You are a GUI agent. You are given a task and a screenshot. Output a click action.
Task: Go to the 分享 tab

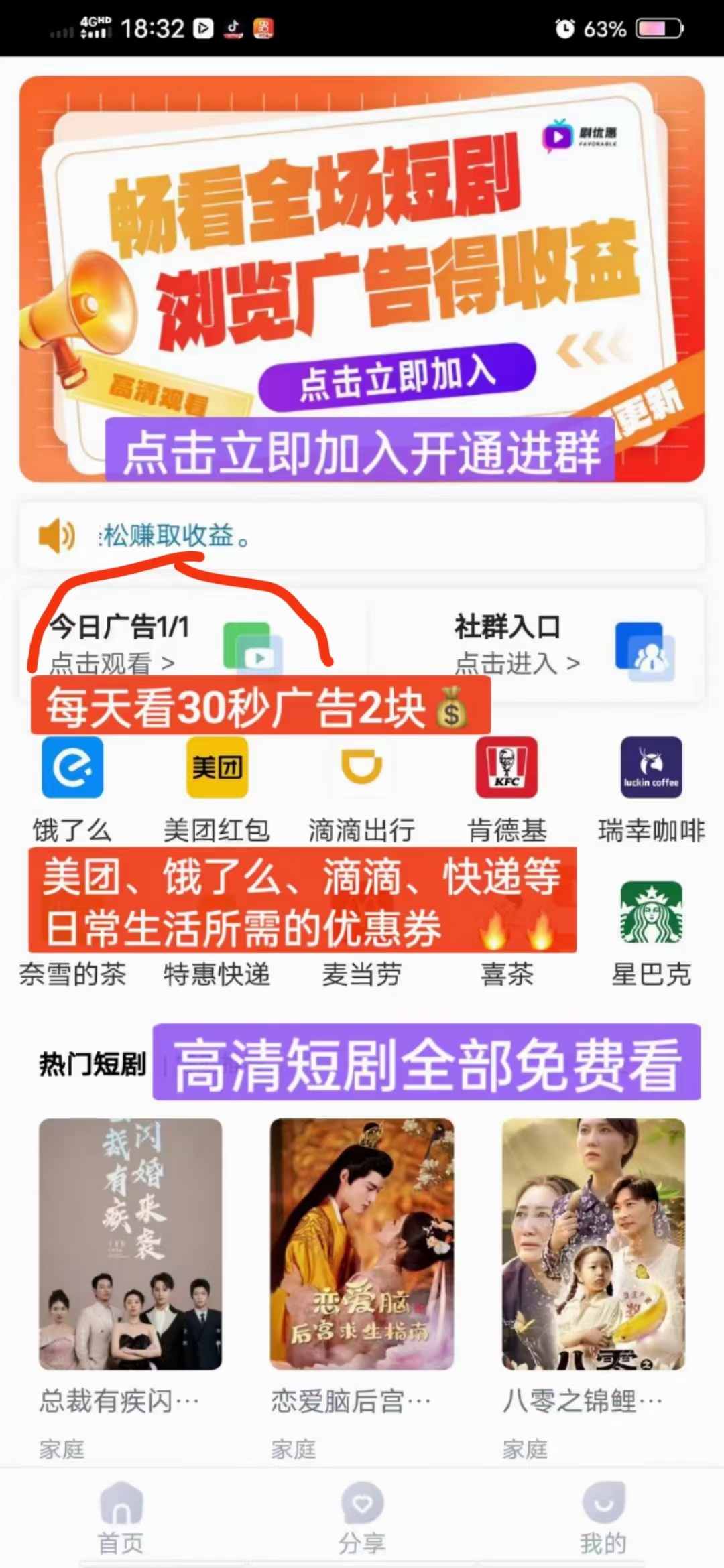(362, 1518)
